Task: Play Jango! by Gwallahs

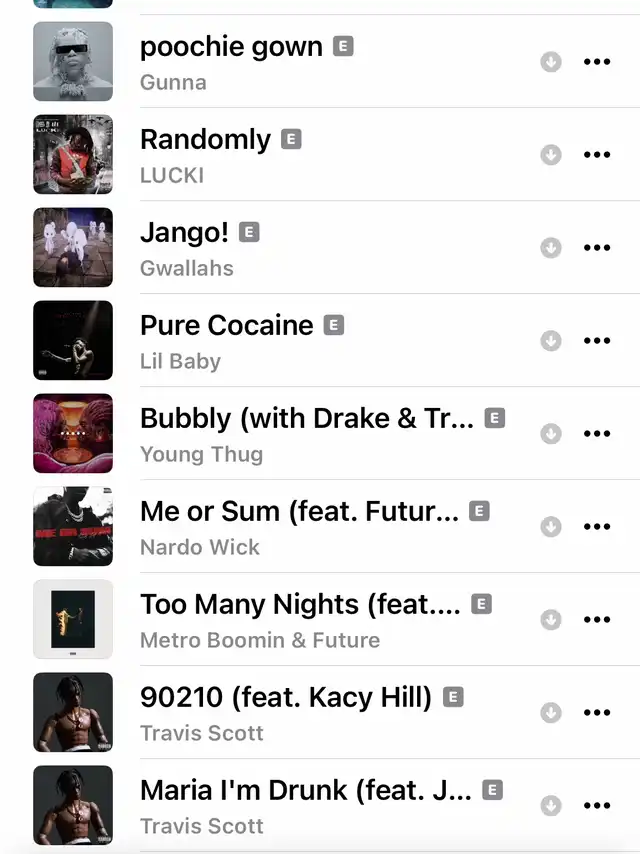Action: pos(184,233)
